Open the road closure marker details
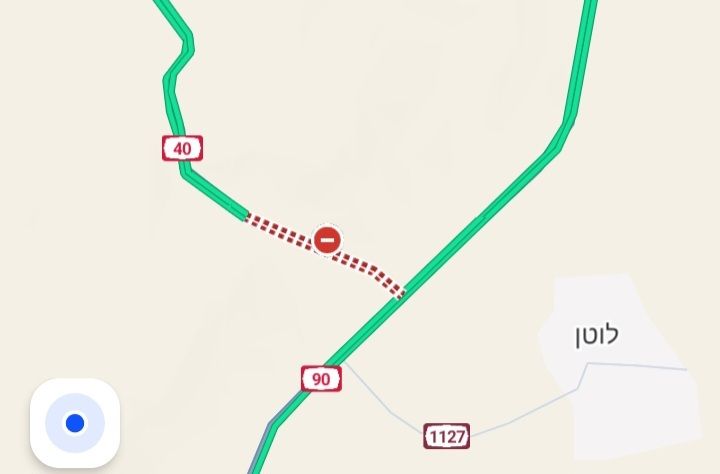The image size is (720, 474). (x=327, y=240)
